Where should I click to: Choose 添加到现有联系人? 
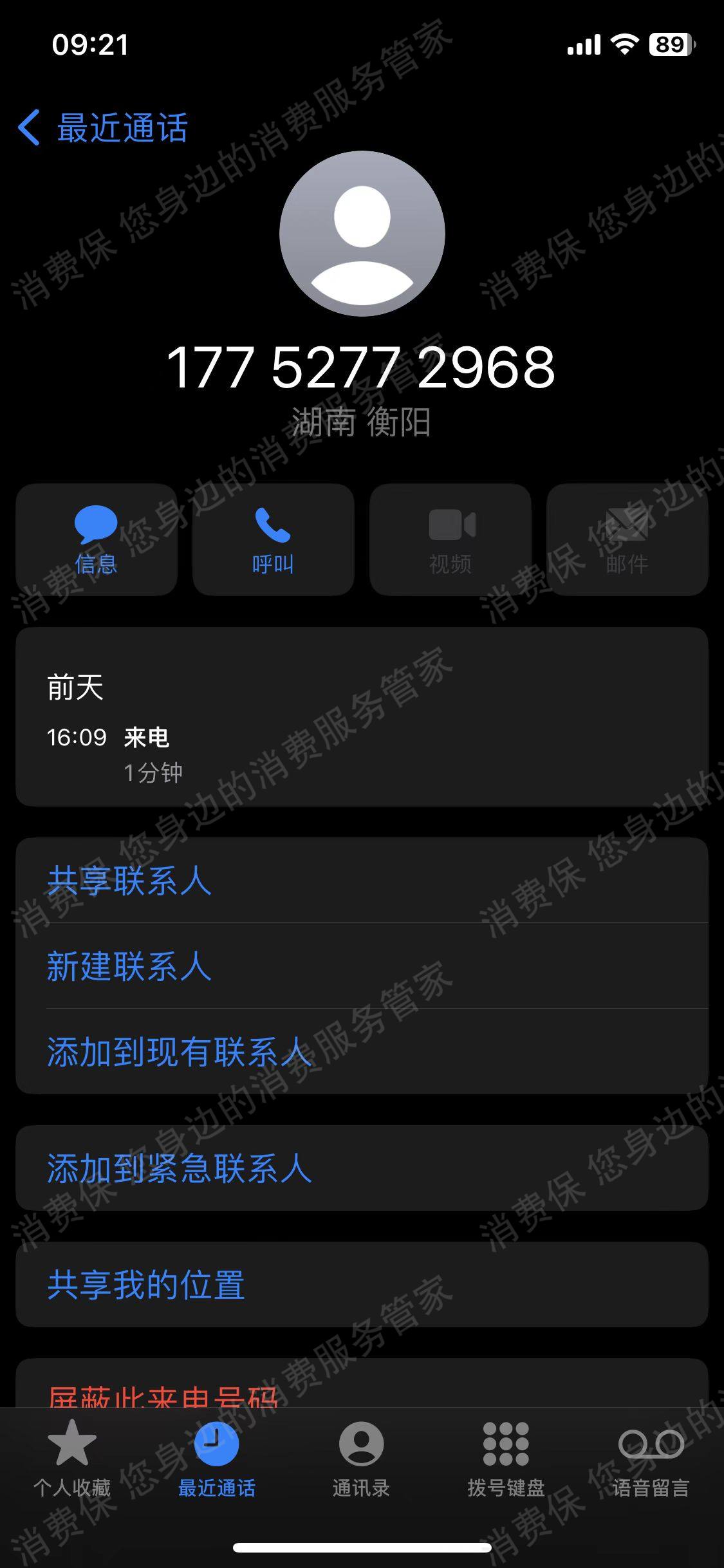179,1052
